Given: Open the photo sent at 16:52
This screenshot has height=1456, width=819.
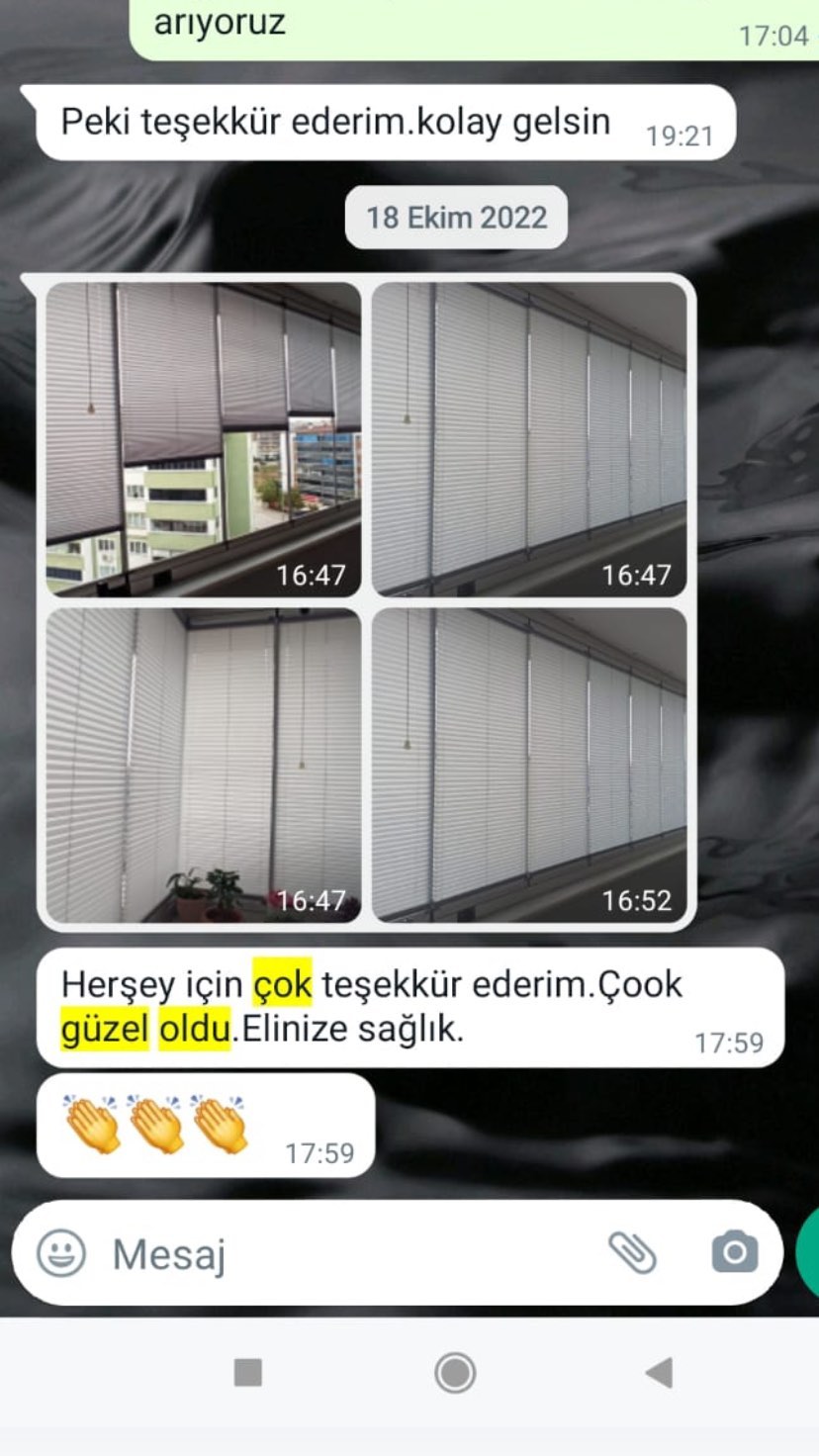Looking at the screenshot, I should coord(529,765).
